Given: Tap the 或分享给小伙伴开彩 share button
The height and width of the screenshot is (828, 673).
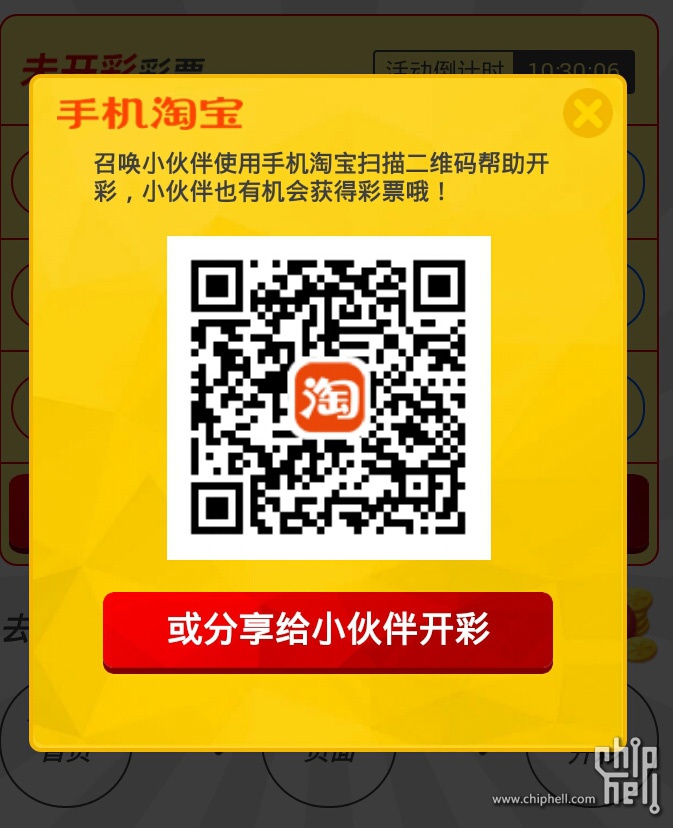Looking at the screenshot, I should point(328,631).
